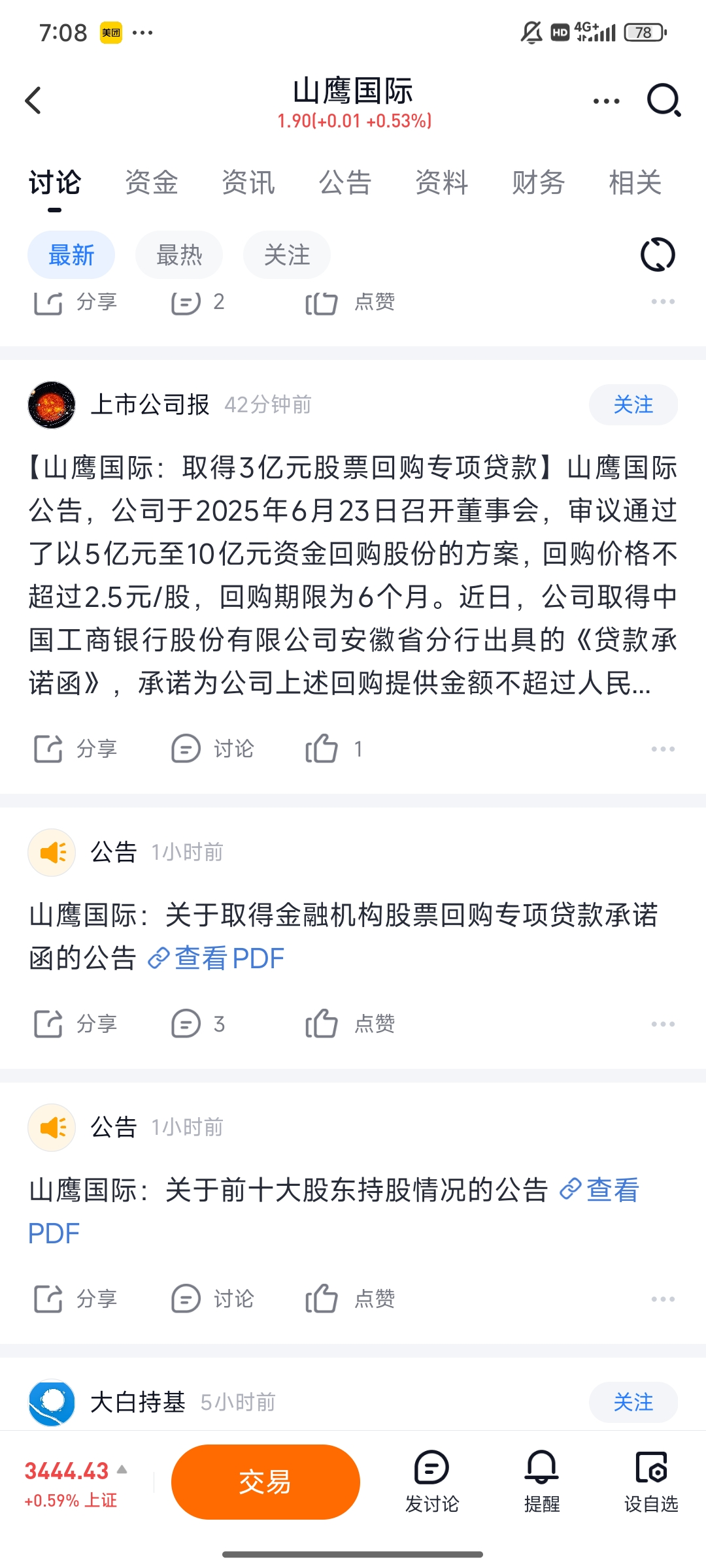Image resolution: width=706 pixels, height=1568 pixels.
Task: Switch to the 资讯 tab
Action: pyautogui.click(x=248, y=182)
